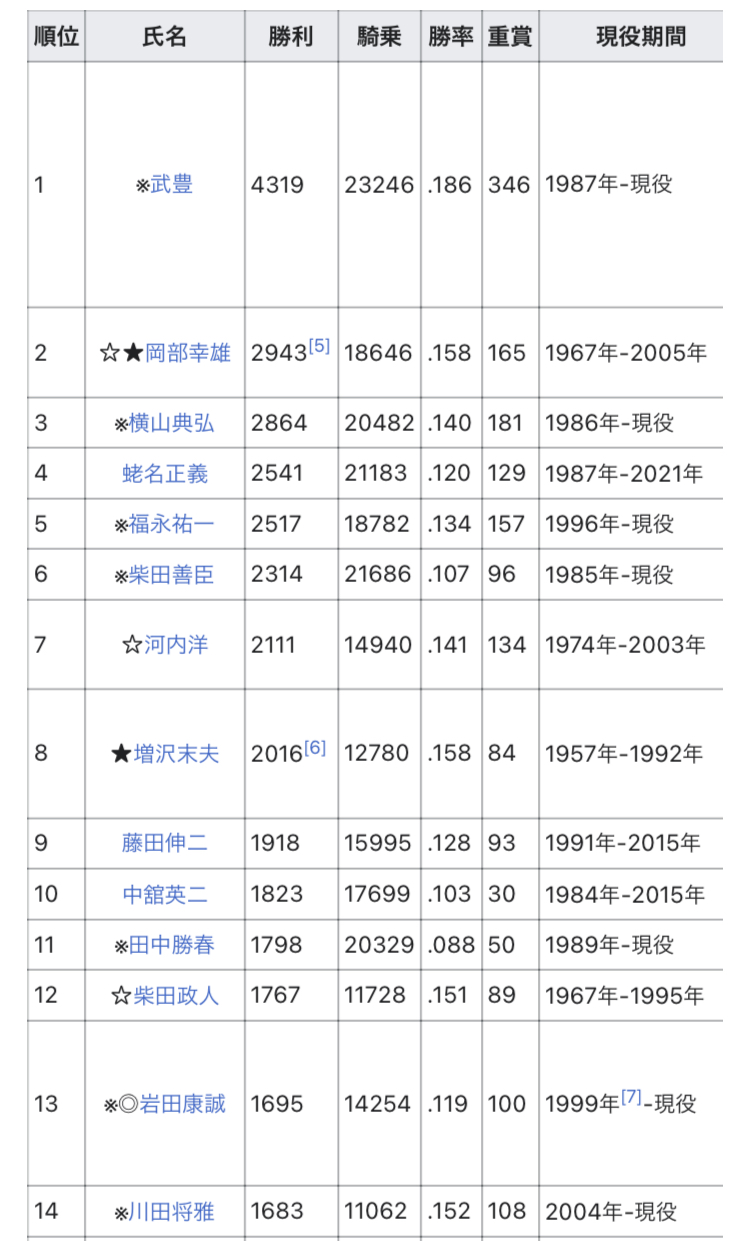Tap footnote reference [5] beside 2943

coord(318,346)
